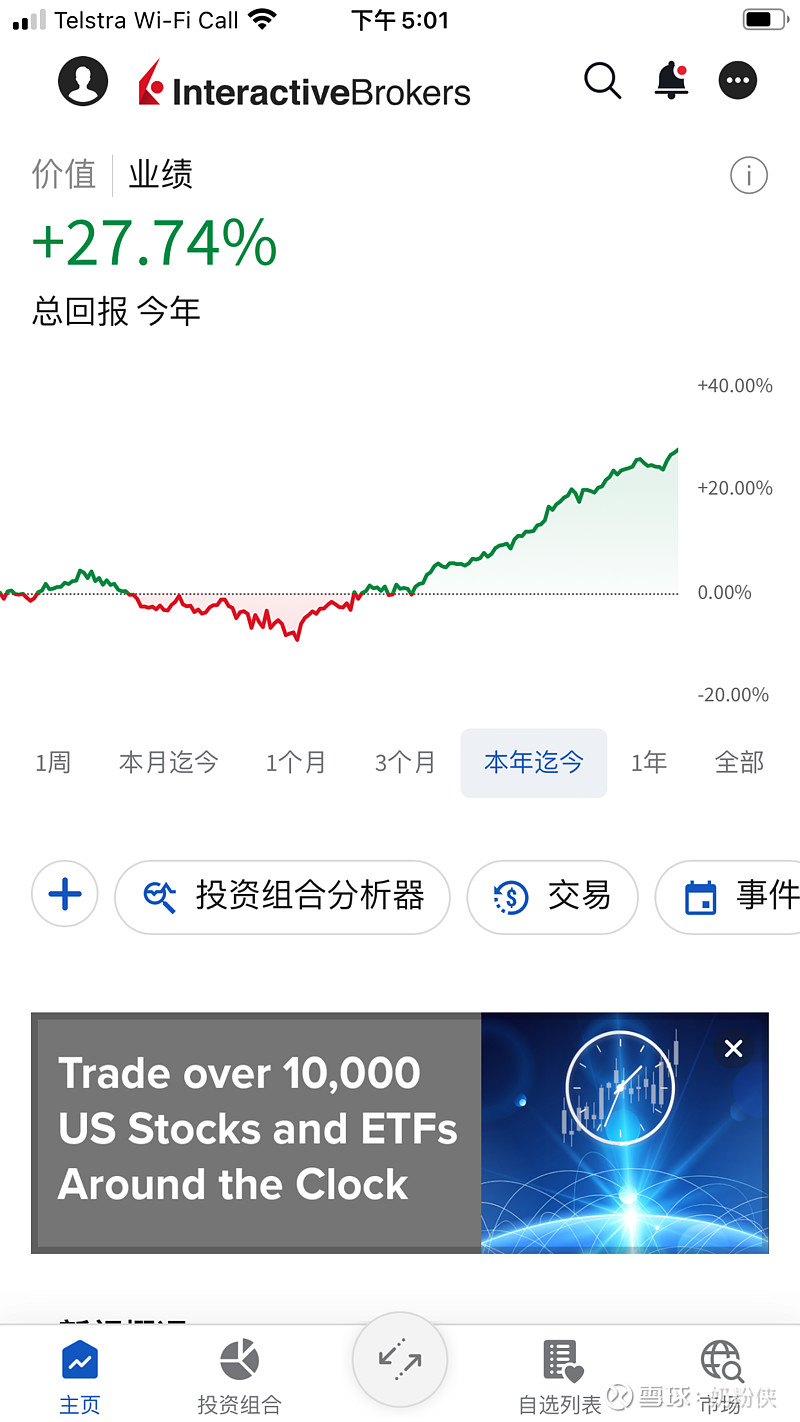800x1422 pixels.
Task: Open the 交易 chip
Action: [x=552, y=897]
